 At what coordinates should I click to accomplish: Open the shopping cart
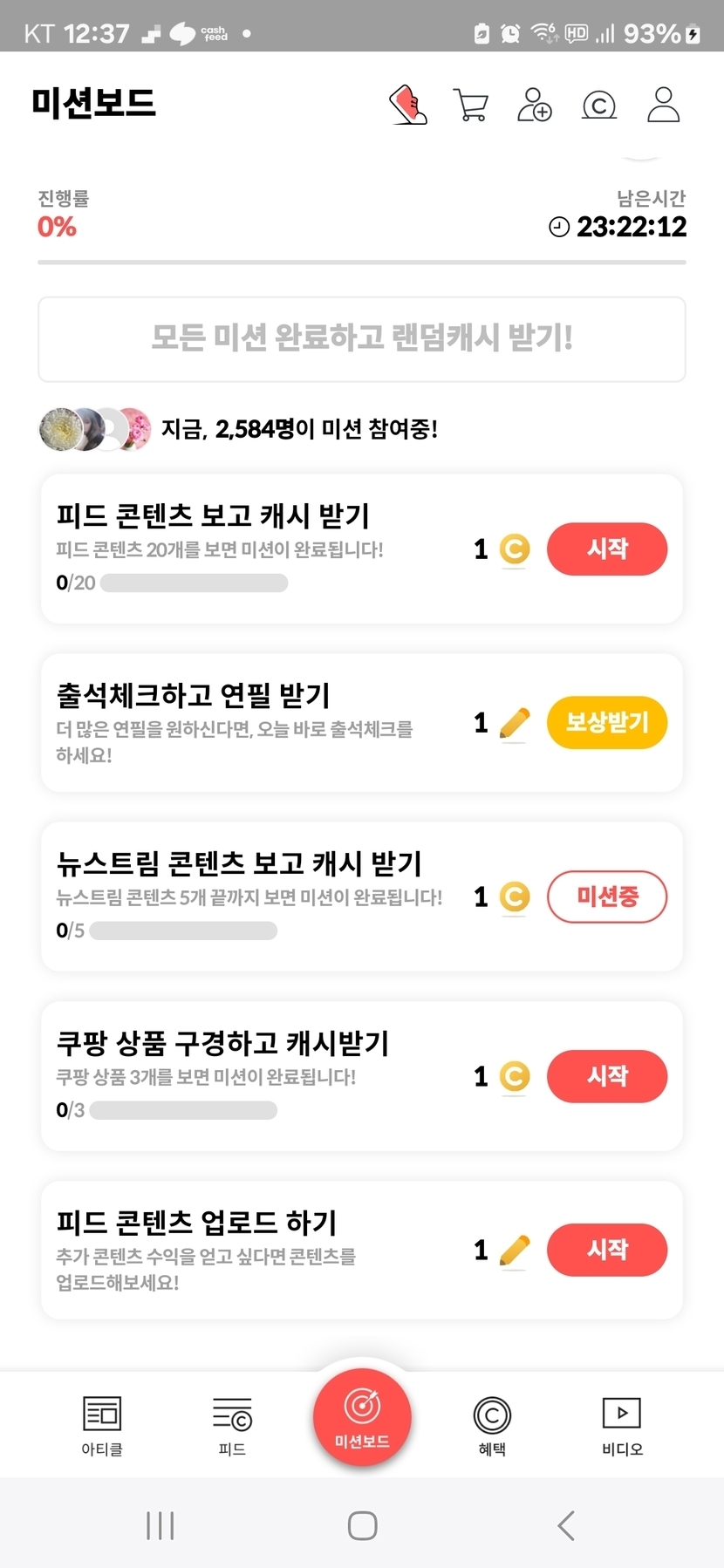pyautogui.click(x=471, y=105)
